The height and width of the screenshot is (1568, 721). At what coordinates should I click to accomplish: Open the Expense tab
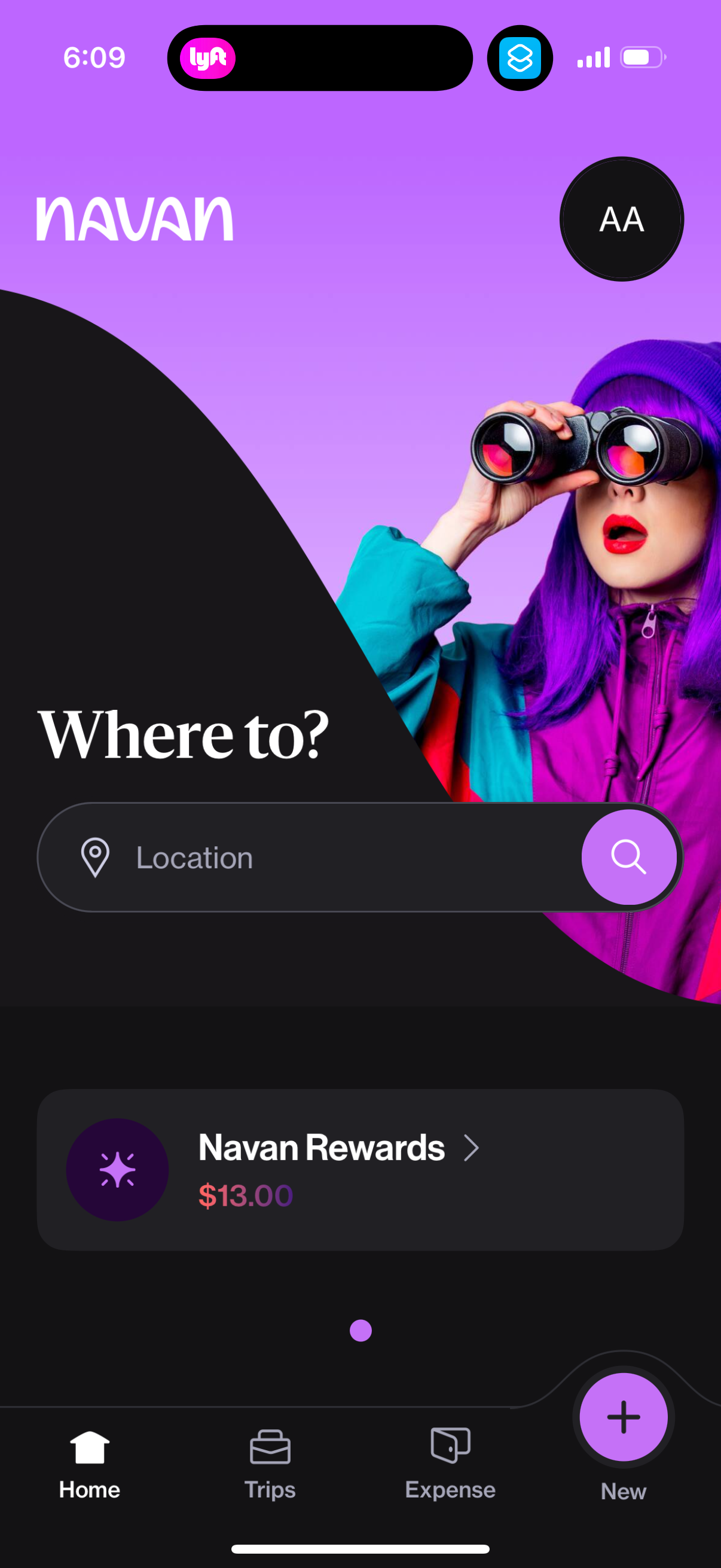coord(450,1465)
